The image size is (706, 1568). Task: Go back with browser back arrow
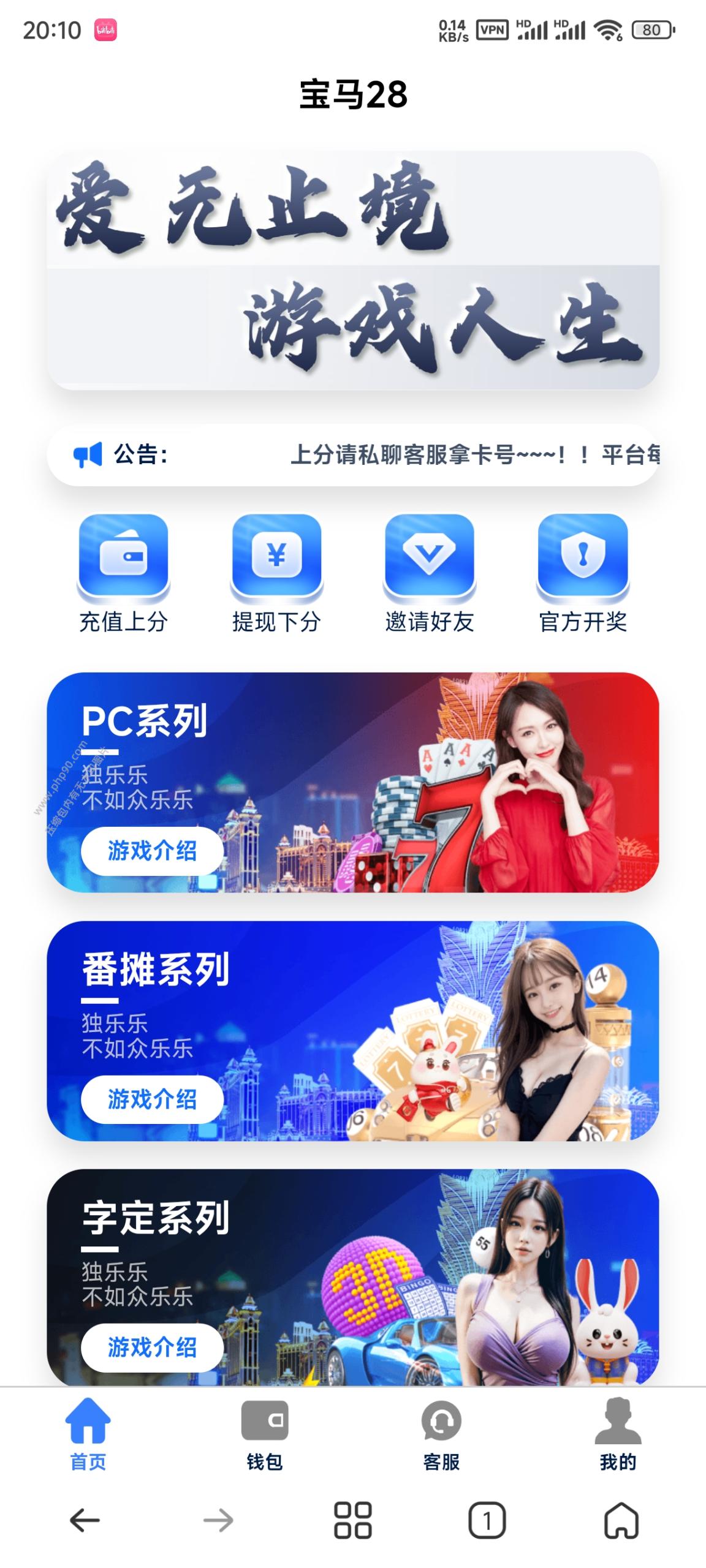click(85, 1520)
